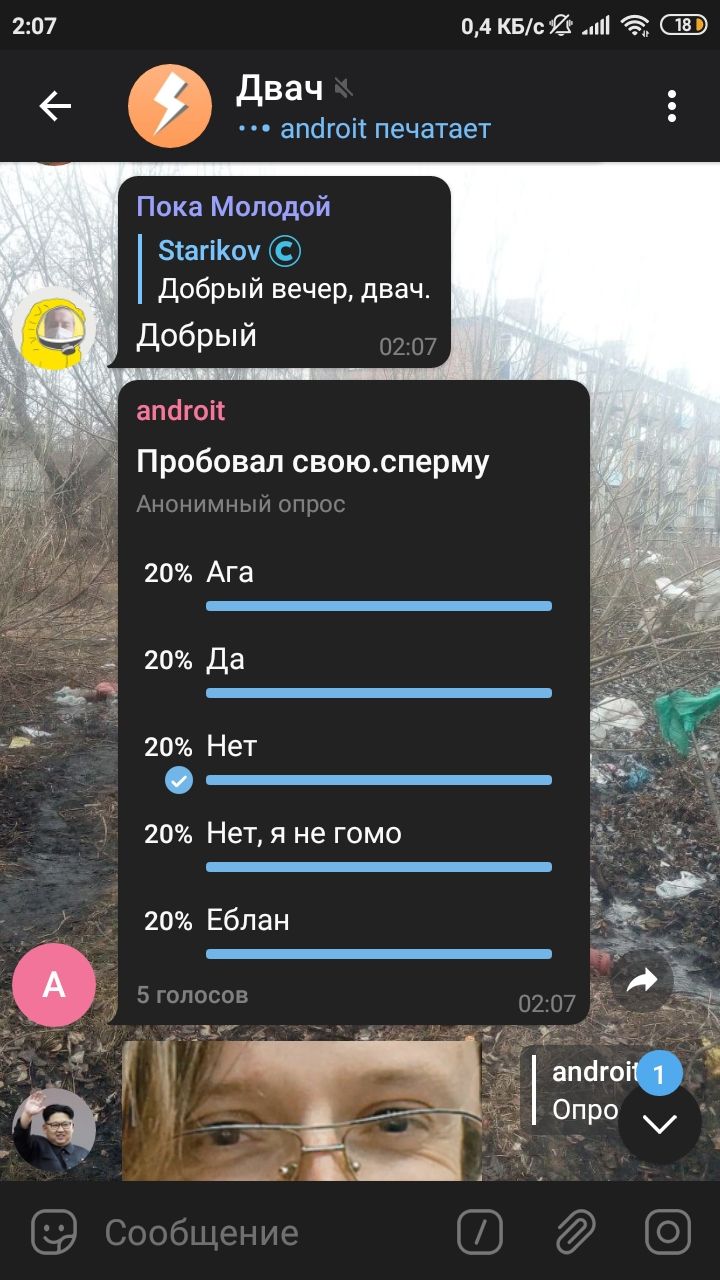This screenshot has width=720, height=1280.
Task: Open androit's pink A avatar profile
Action: click(x=54, y=985)
